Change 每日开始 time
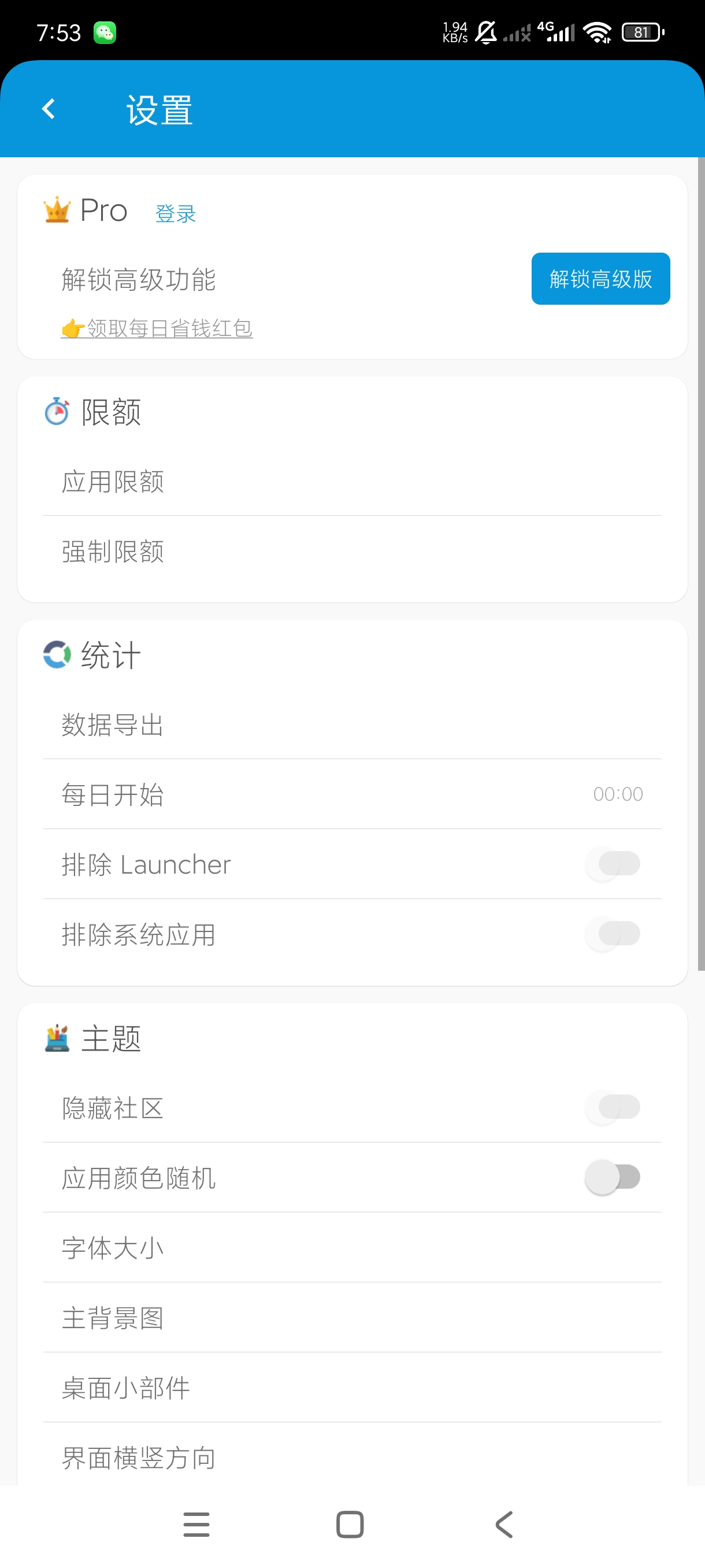 352,794
